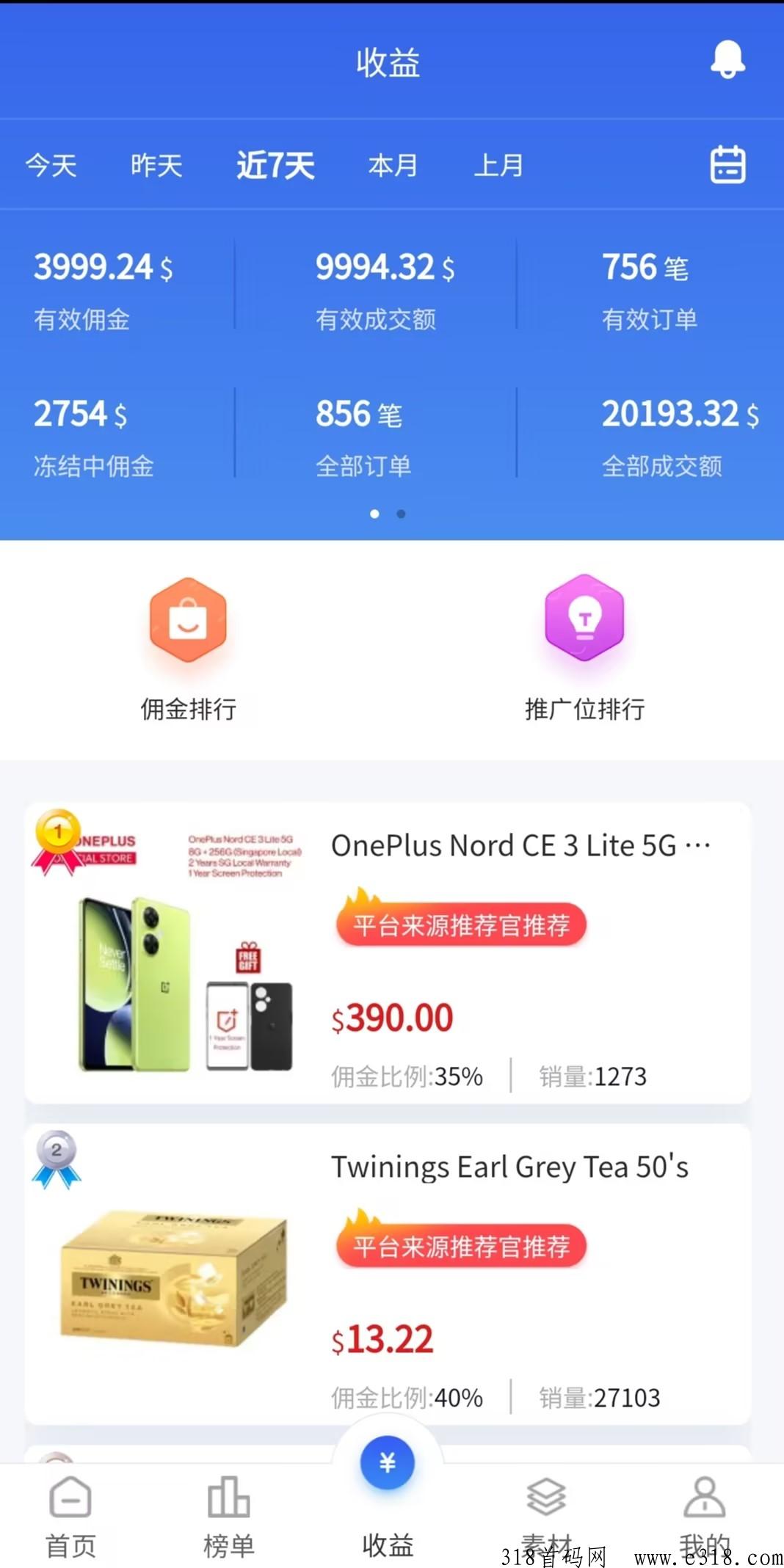This screenshot has height=1568, width=784.
Task: Open the calendar date picker
Action: pos(727,165)
